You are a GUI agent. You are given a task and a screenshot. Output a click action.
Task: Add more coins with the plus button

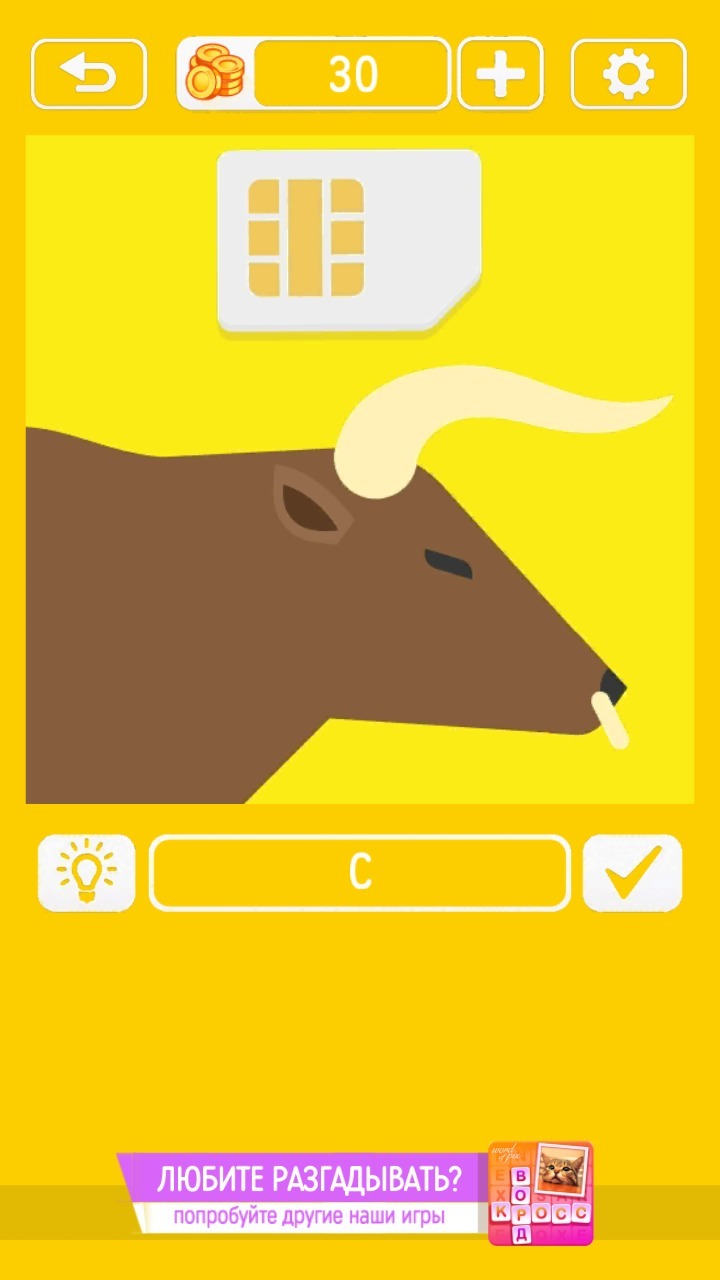[x=500, y=74]
